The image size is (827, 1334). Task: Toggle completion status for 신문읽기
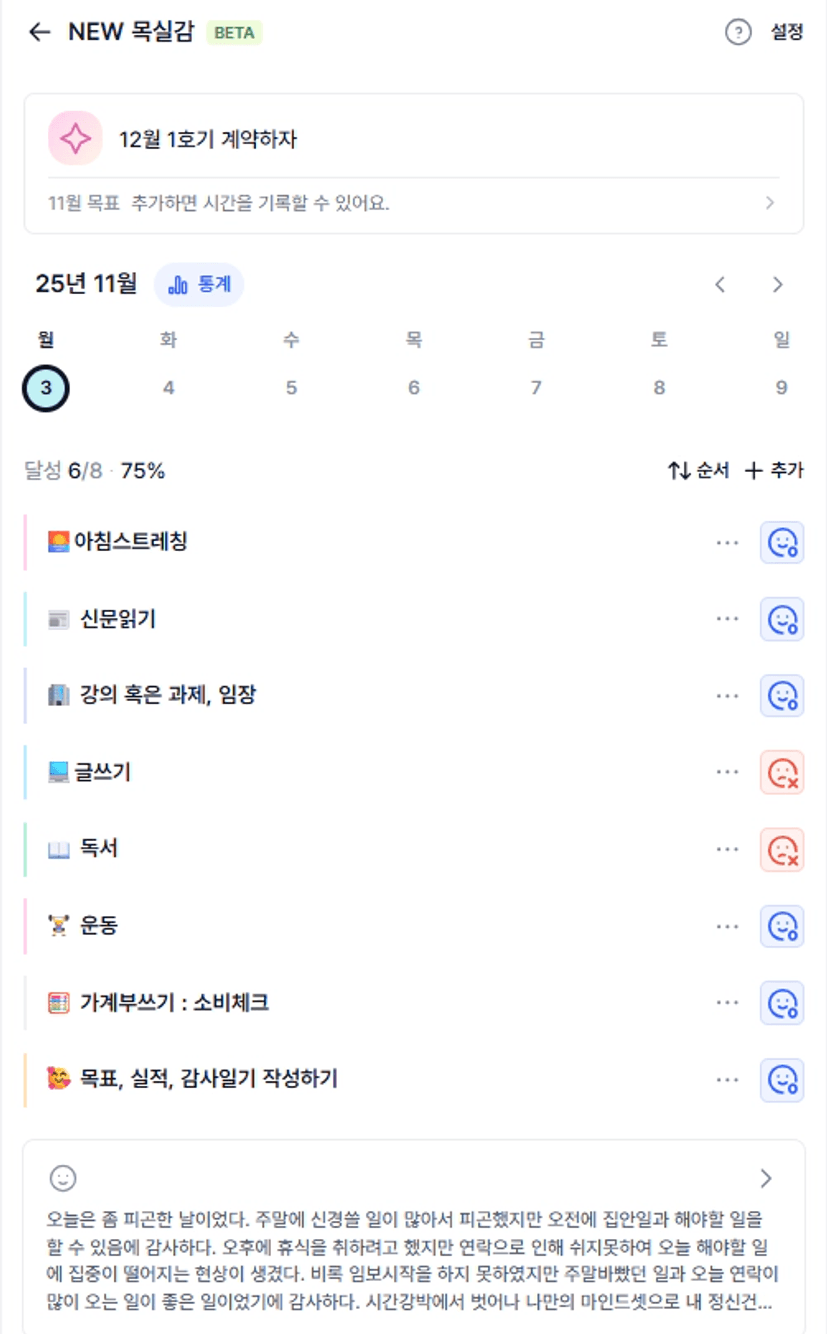pyautogui.click(x=781, y=620)
